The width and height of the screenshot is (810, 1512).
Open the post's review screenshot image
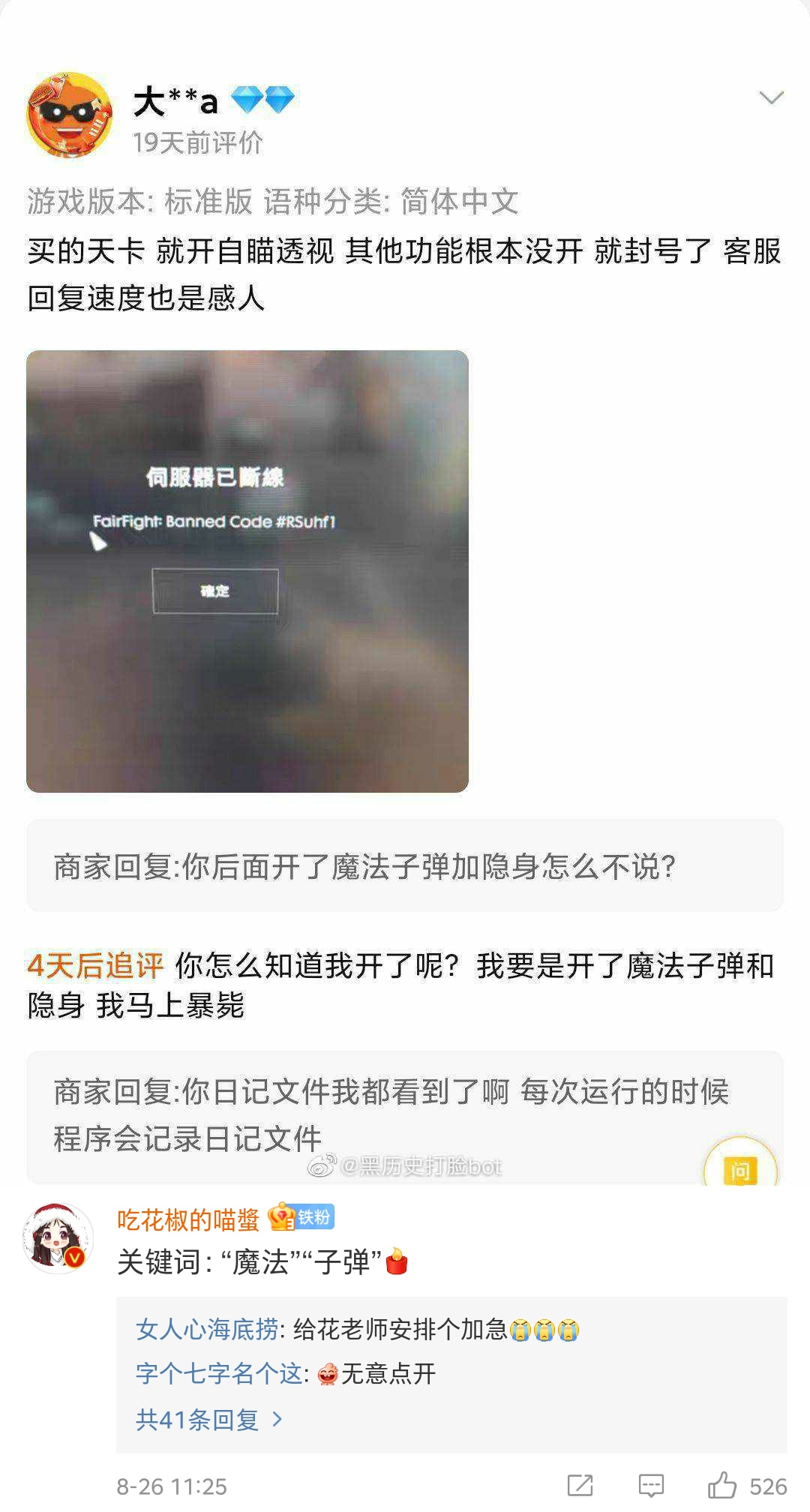(247, 570)
